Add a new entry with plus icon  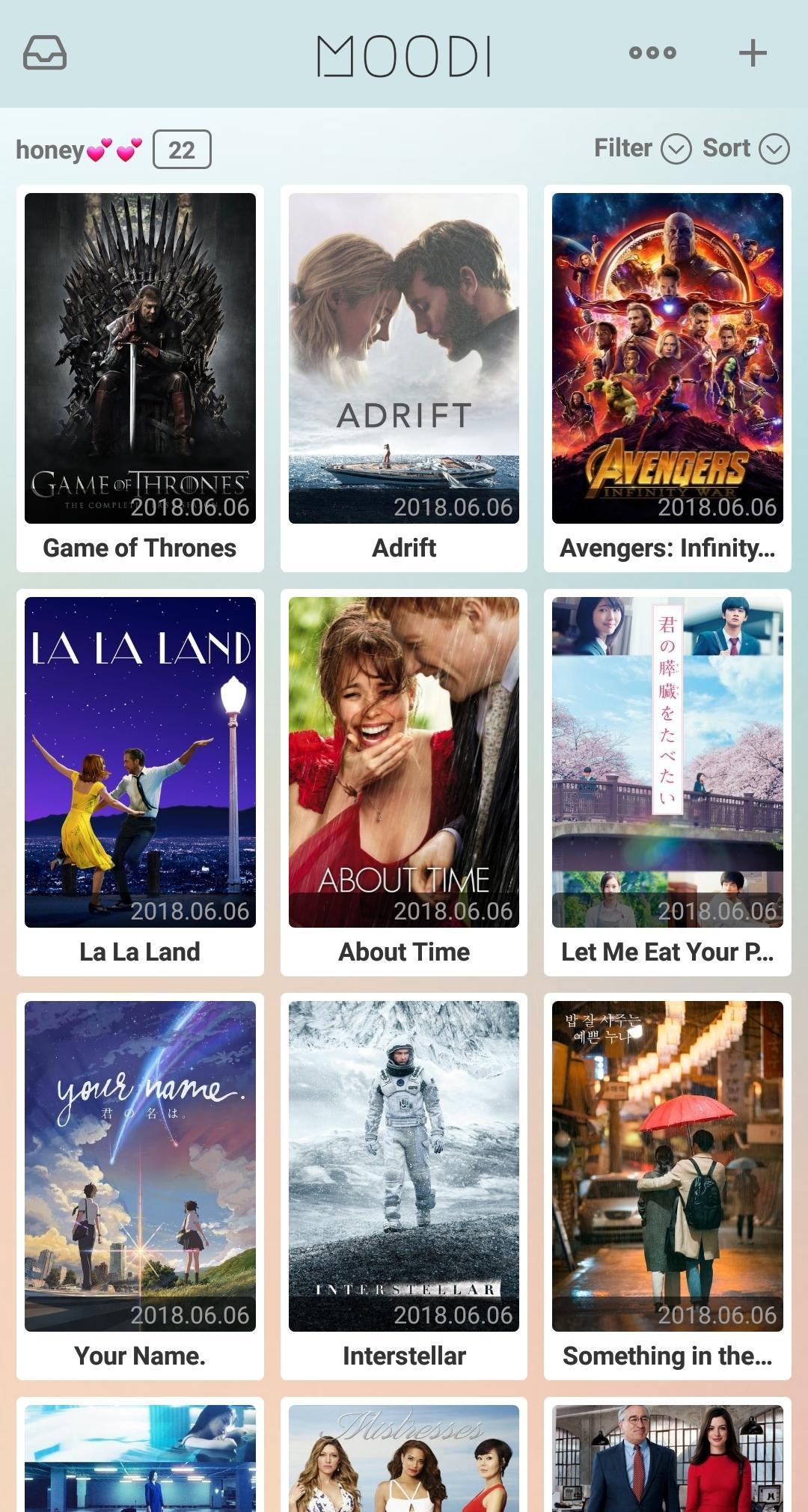pyautogui.click(x=753, y=53)
